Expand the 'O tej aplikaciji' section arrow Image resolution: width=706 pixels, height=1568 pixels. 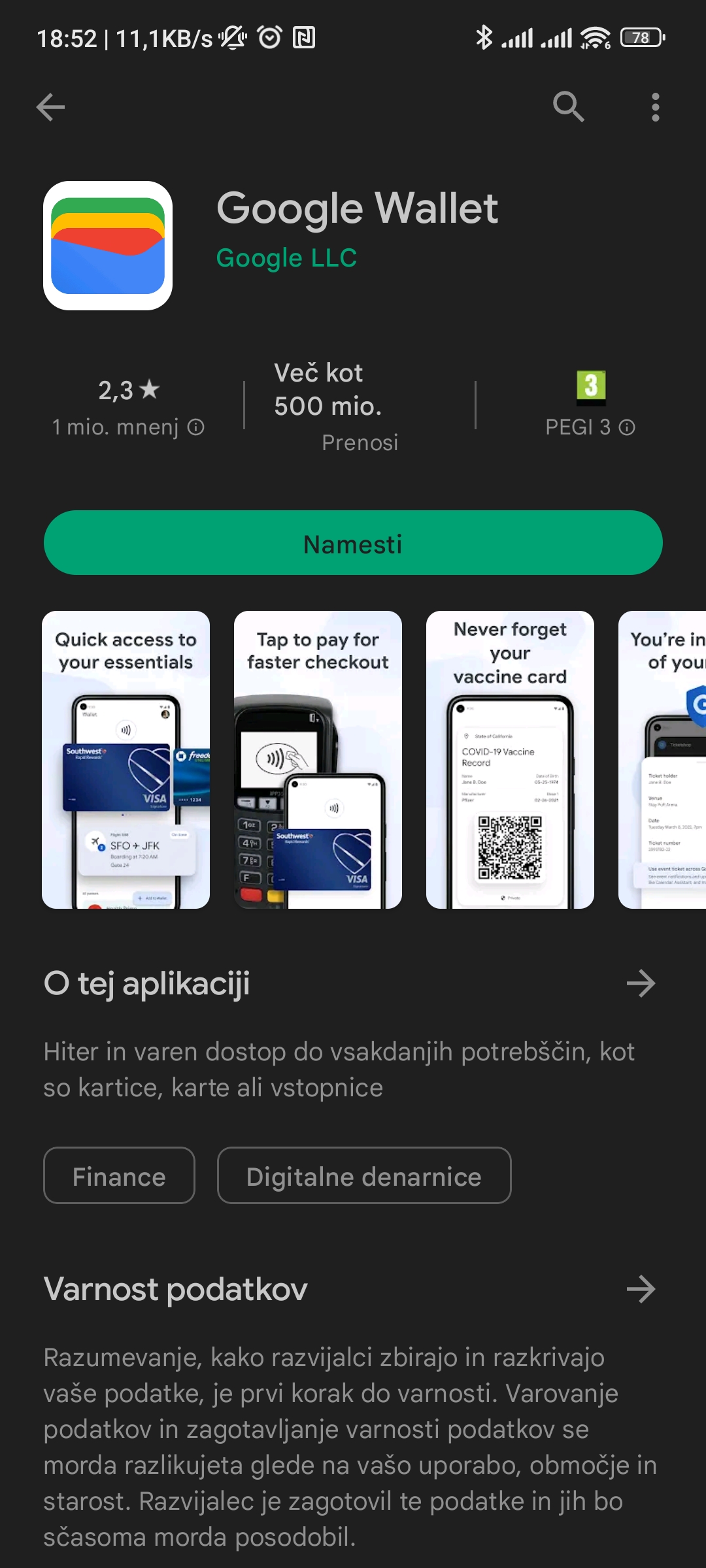point(641,983)
